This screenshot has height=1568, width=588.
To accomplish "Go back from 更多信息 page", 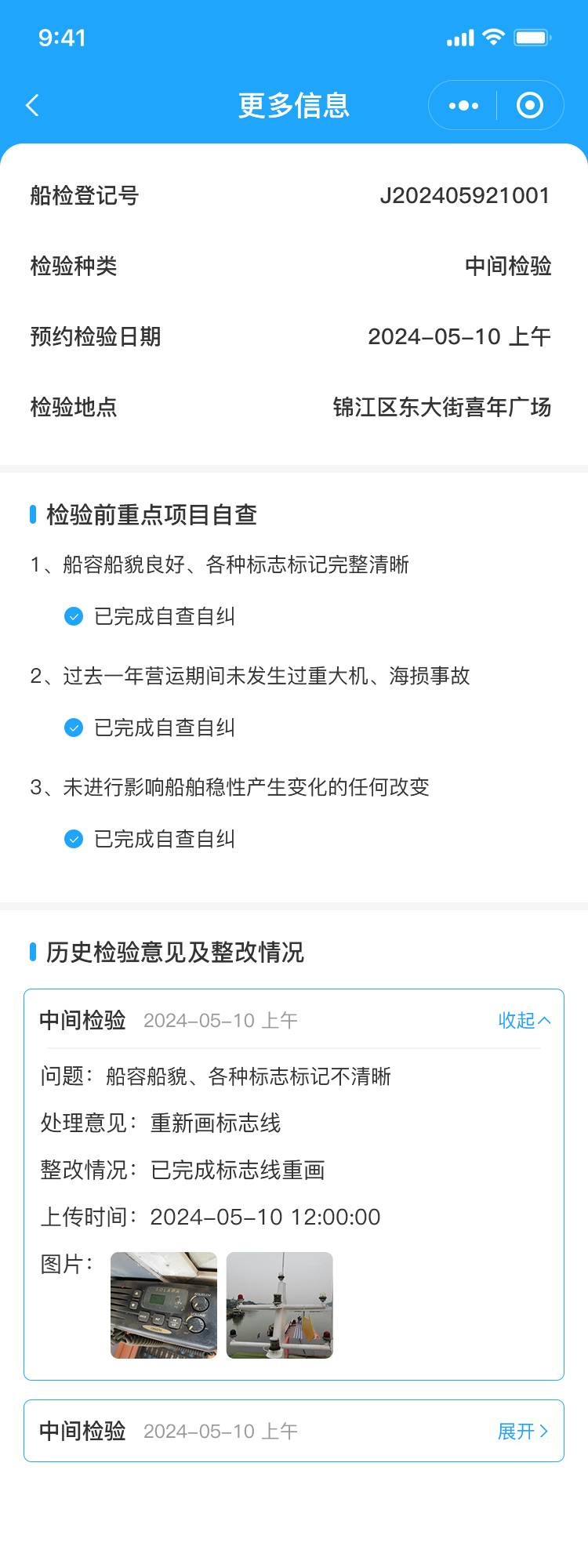I will (33, 106).
